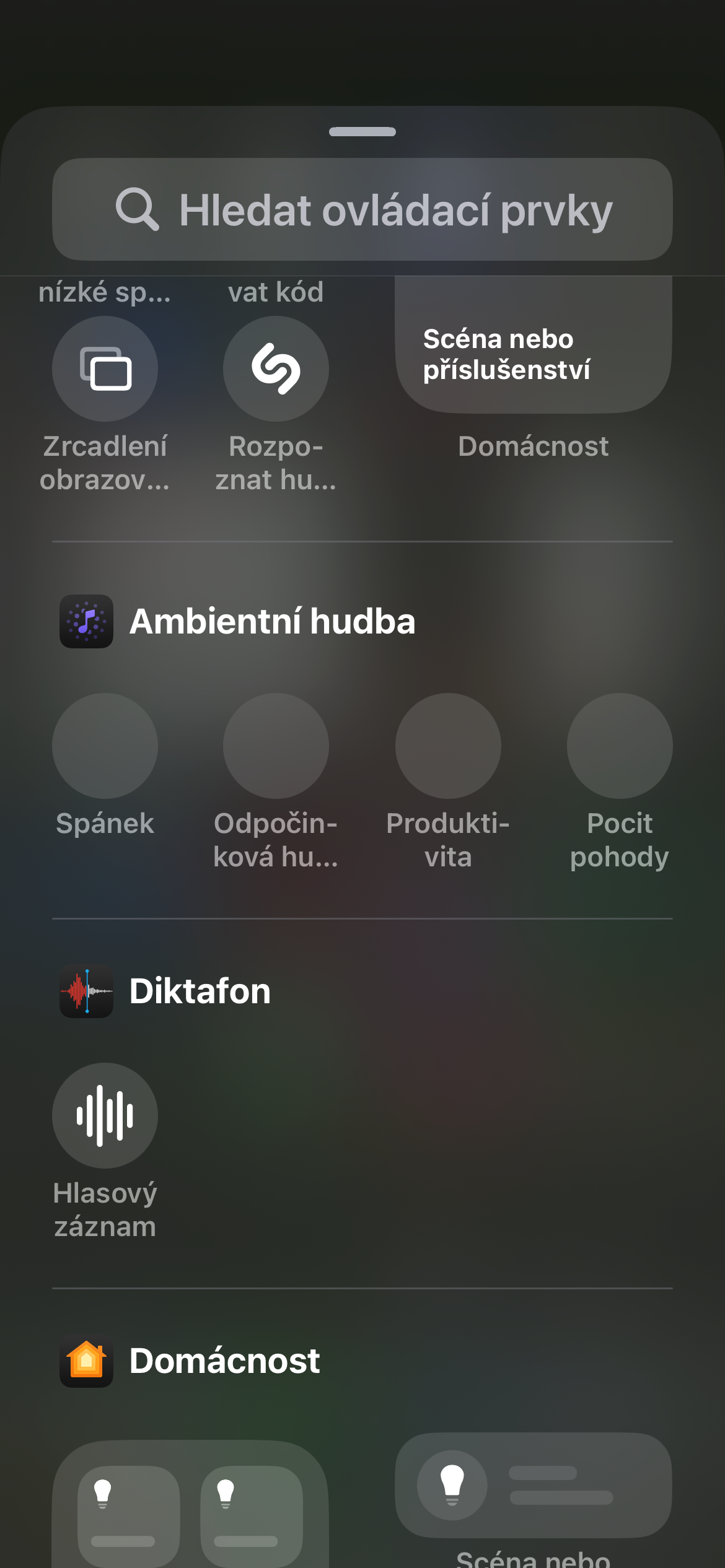This screenshot has height=1568, width=725.
Task: Select the single-bulb Scéna nebo tile
Action: tap(533, 1485)
